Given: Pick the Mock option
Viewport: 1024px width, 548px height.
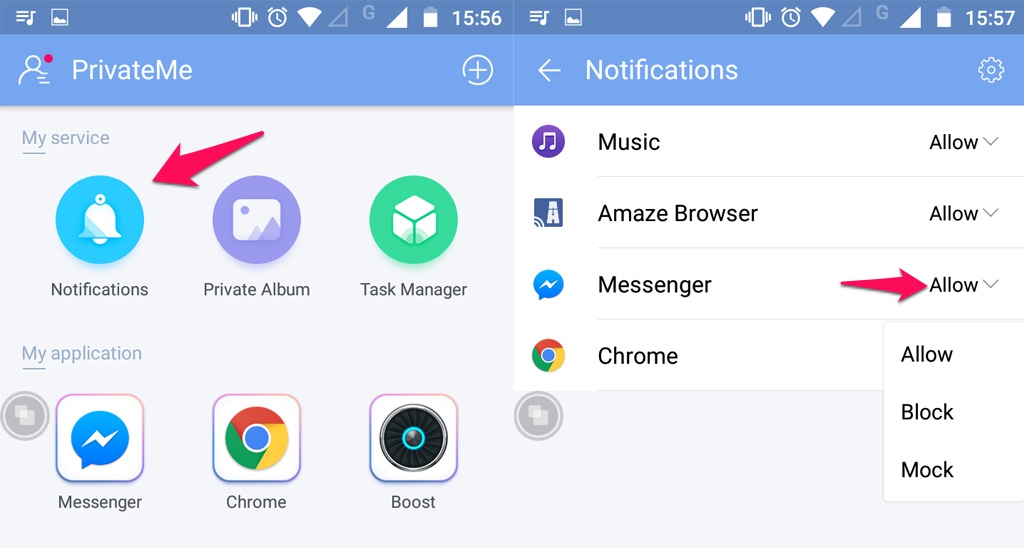Looking at the screenshot, I should tap(927, 470).
